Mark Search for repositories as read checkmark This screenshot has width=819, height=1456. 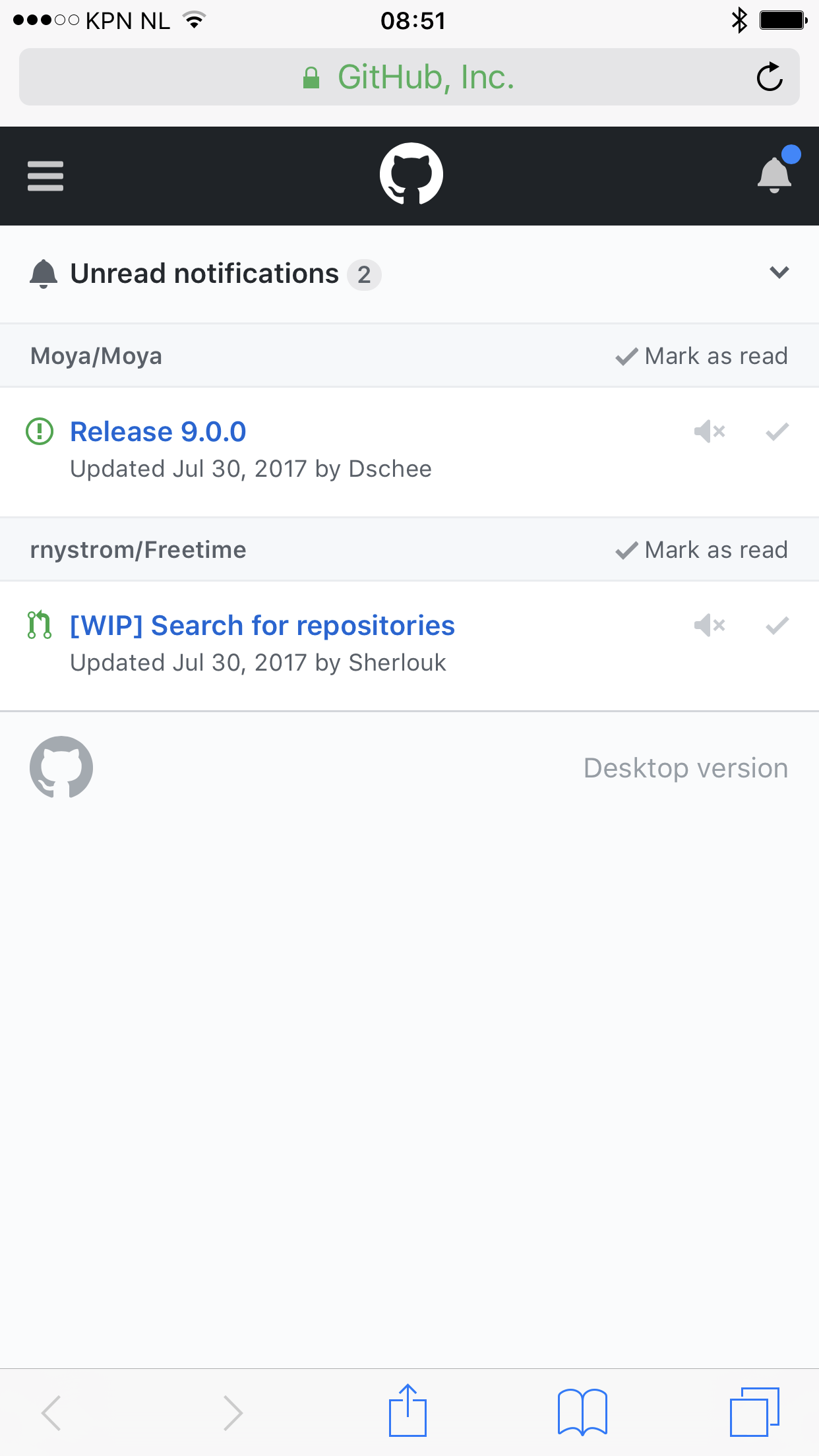pos(777,625)
